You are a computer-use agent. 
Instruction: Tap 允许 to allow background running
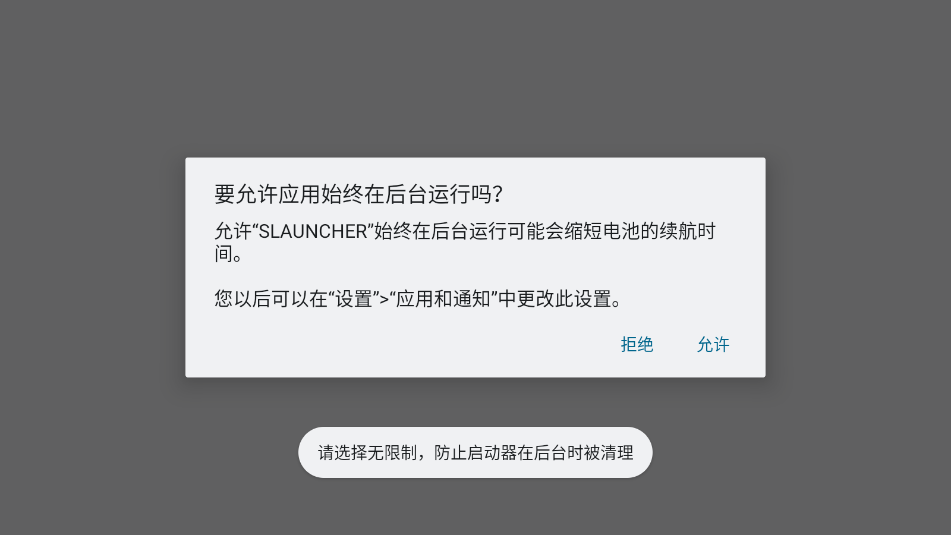(713, 345)
